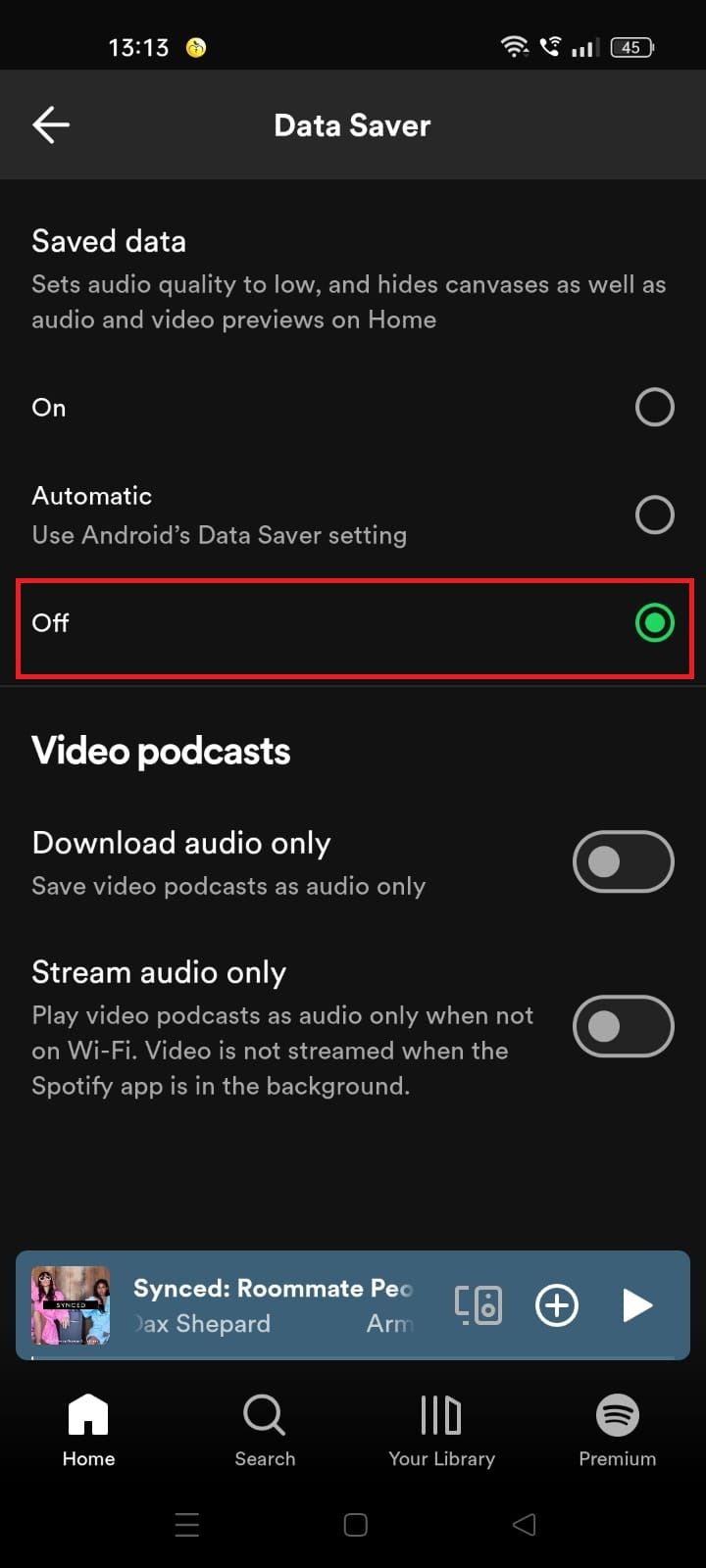
Task: Tap the Synced album artwork thumbnail
Action: coord(71,1305)
